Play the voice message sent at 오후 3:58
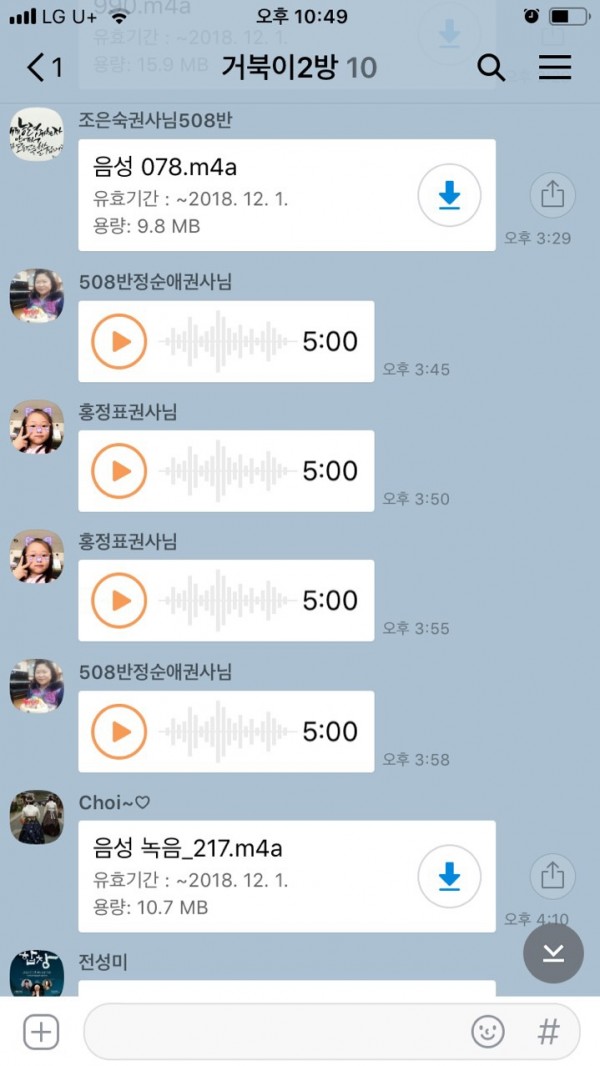Screen dimensions: 600x1066 pos(119,731)
